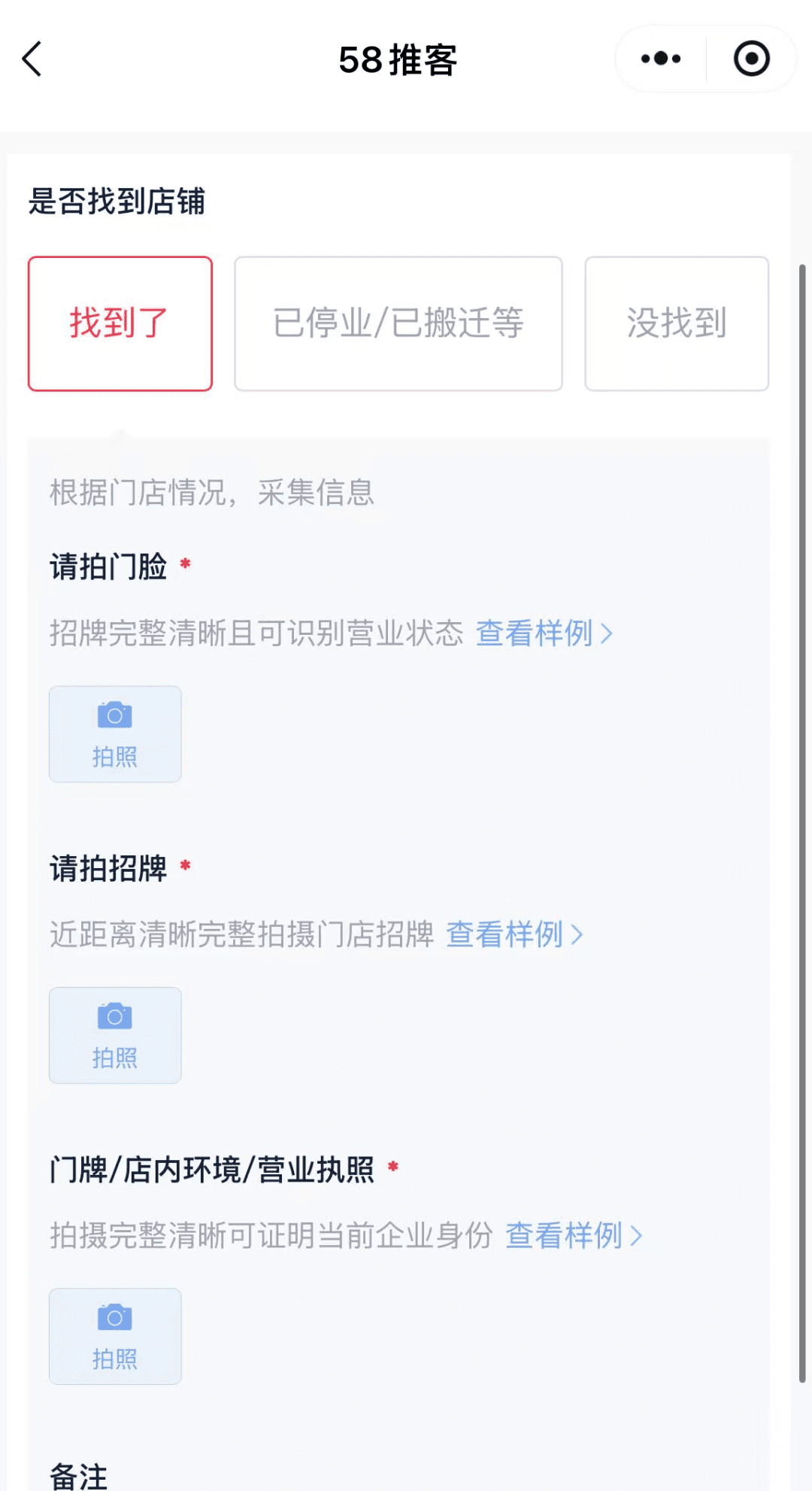Go back using the top-left arrow
Screen dimensions: 812x1491
click(x=32, y=59)
